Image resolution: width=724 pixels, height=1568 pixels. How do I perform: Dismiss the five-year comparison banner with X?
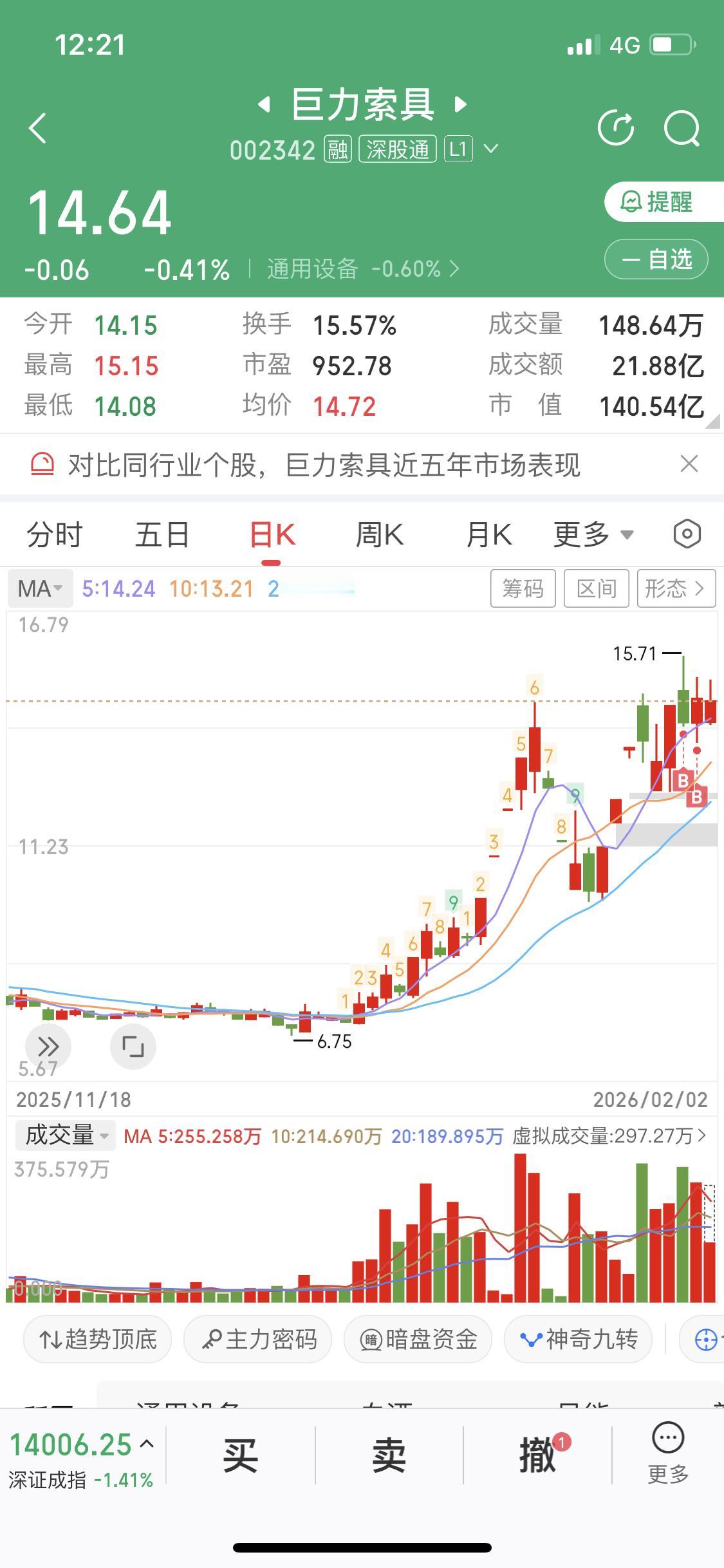[689, 464]
